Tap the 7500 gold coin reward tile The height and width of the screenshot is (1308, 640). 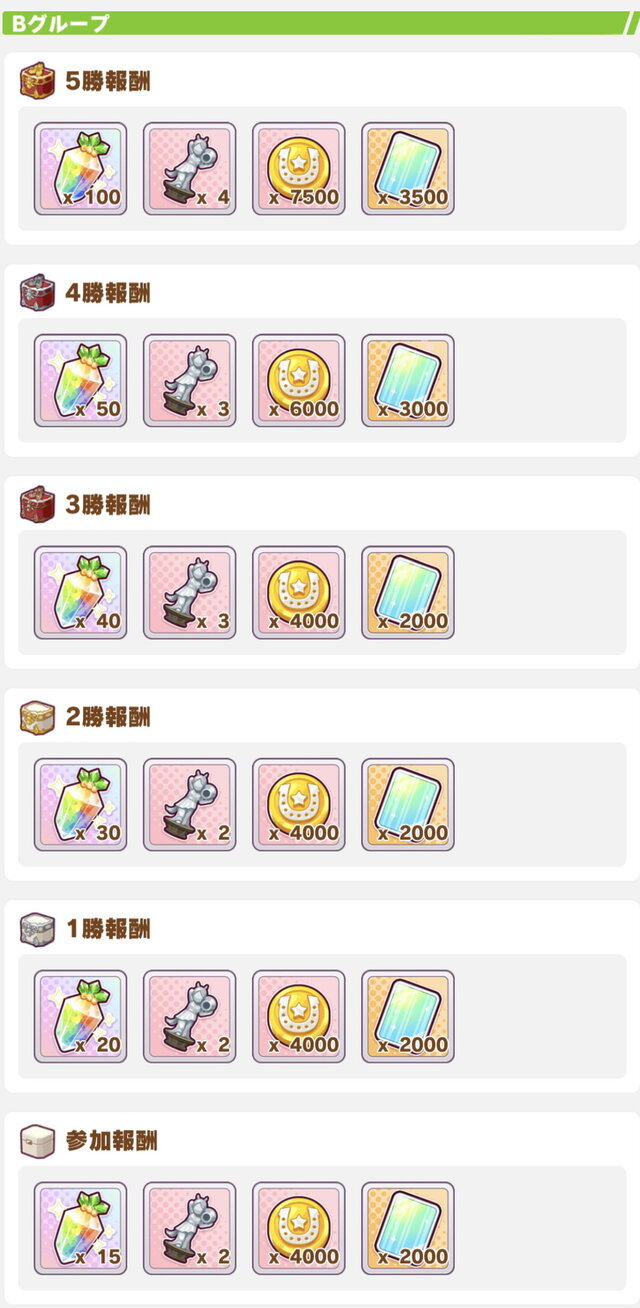[298, 168]
